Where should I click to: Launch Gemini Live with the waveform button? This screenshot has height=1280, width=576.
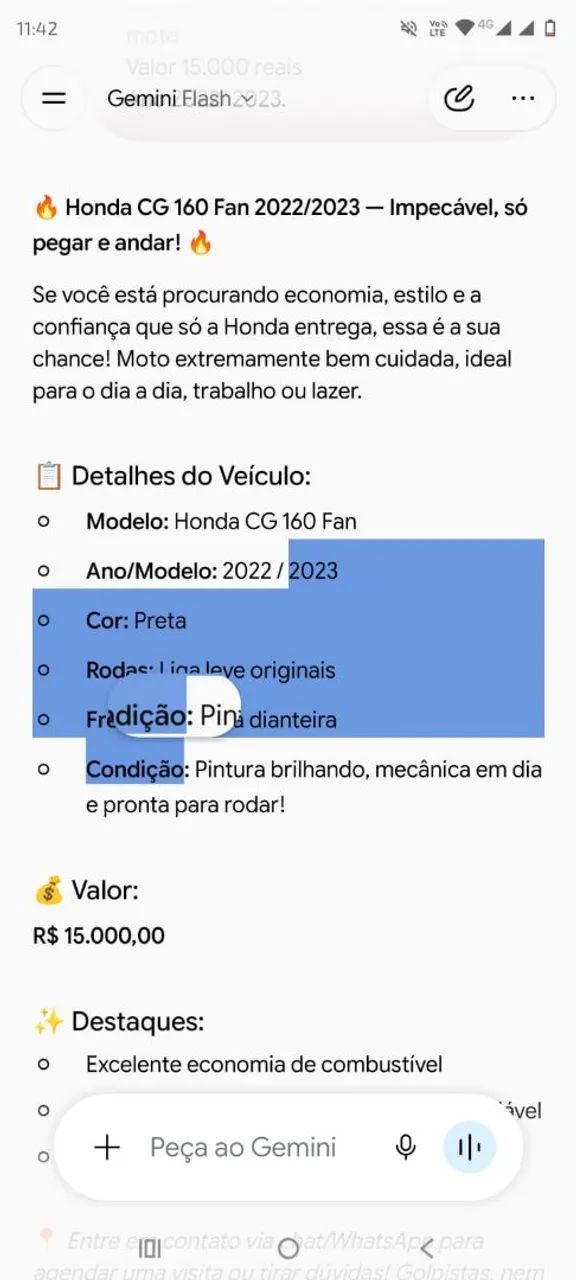pos(470,1147)
